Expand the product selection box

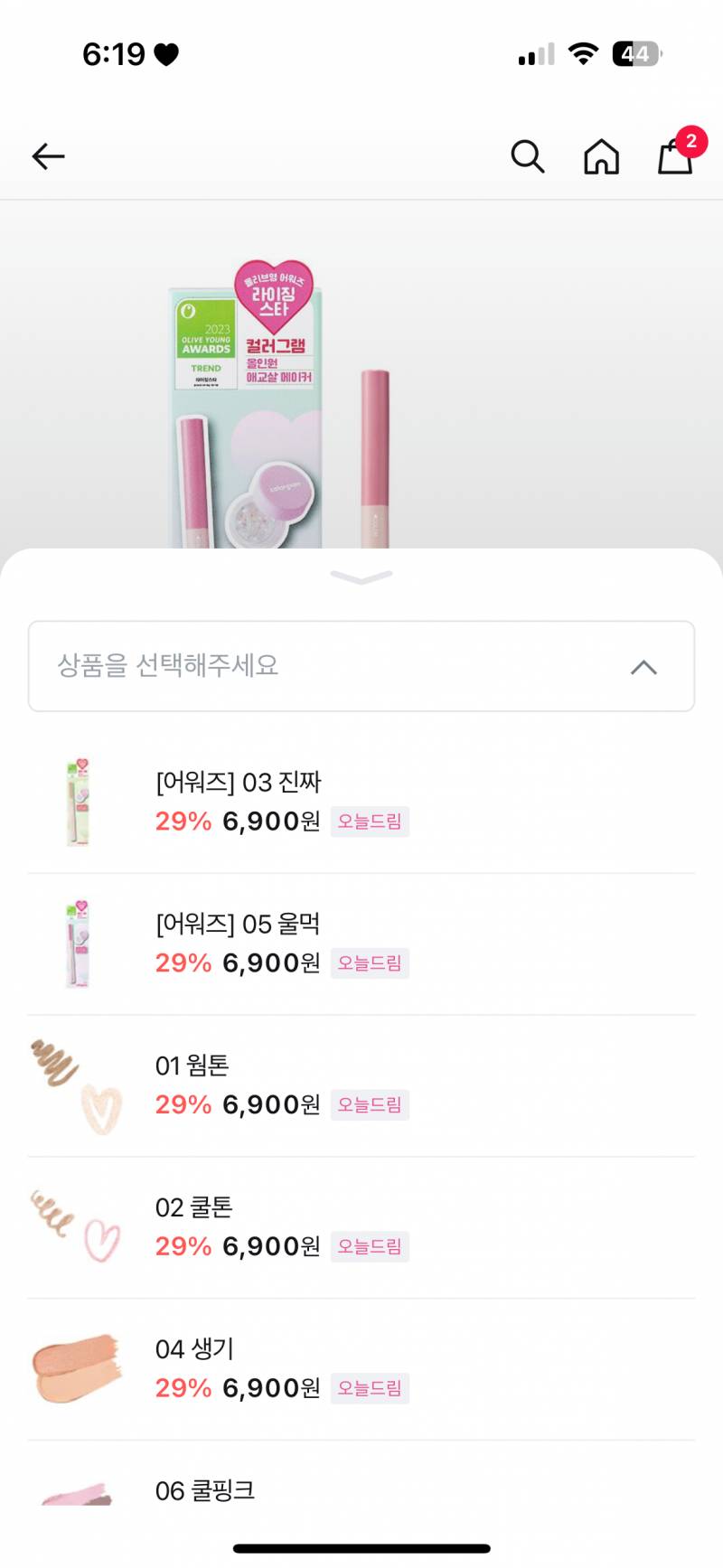(x=361, y=667)
